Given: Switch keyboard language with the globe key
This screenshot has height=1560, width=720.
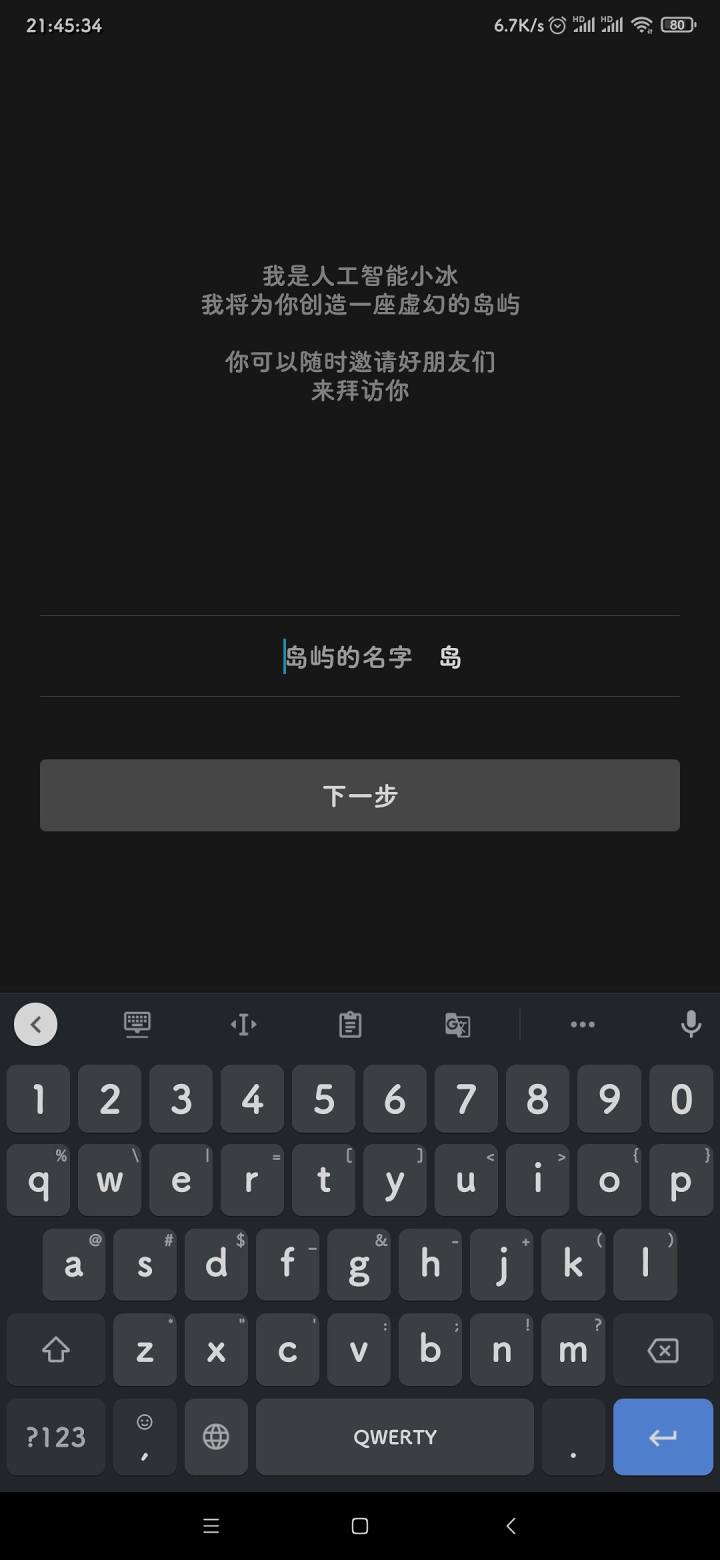Looking at the screenshot, I should click(216, 1437).
